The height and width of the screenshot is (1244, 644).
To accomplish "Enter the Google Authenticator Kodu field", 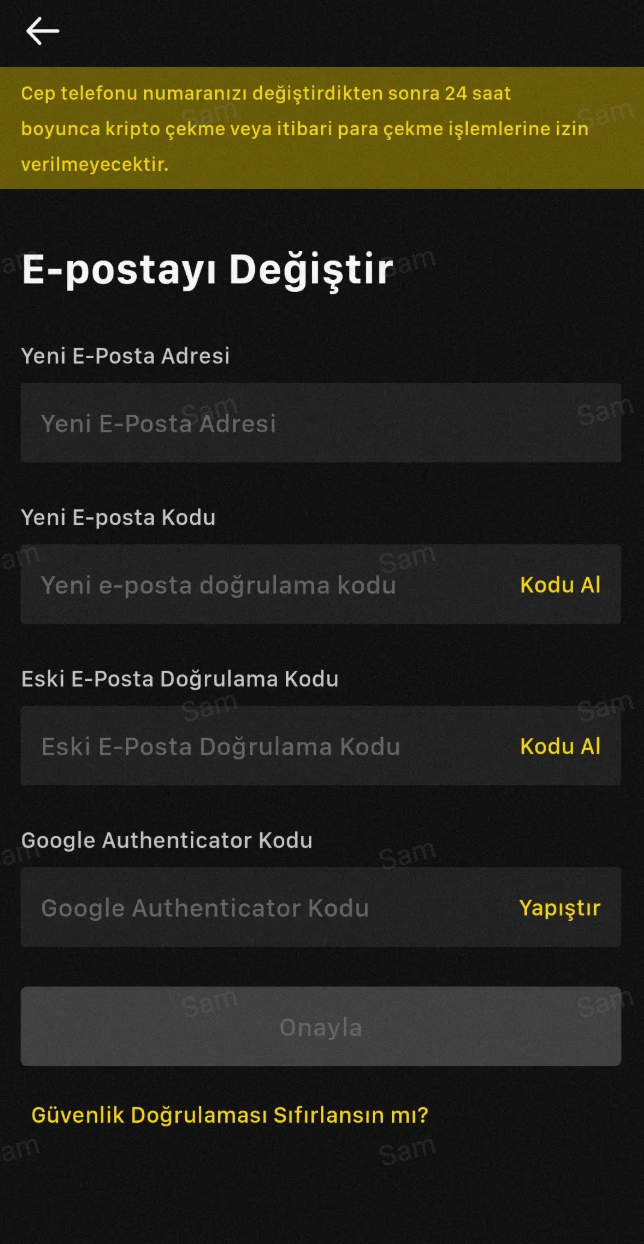I will (260, 909).
